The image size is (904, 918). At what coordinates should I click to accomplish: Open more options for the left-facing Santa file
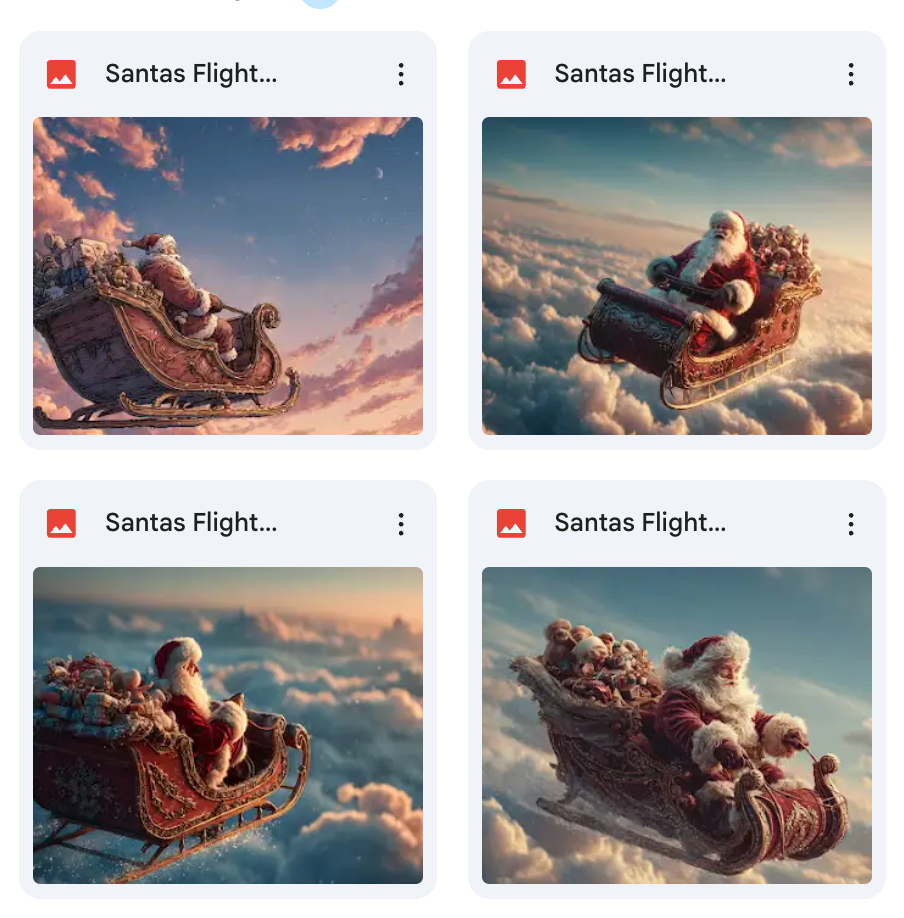click(x=850, y=74)
